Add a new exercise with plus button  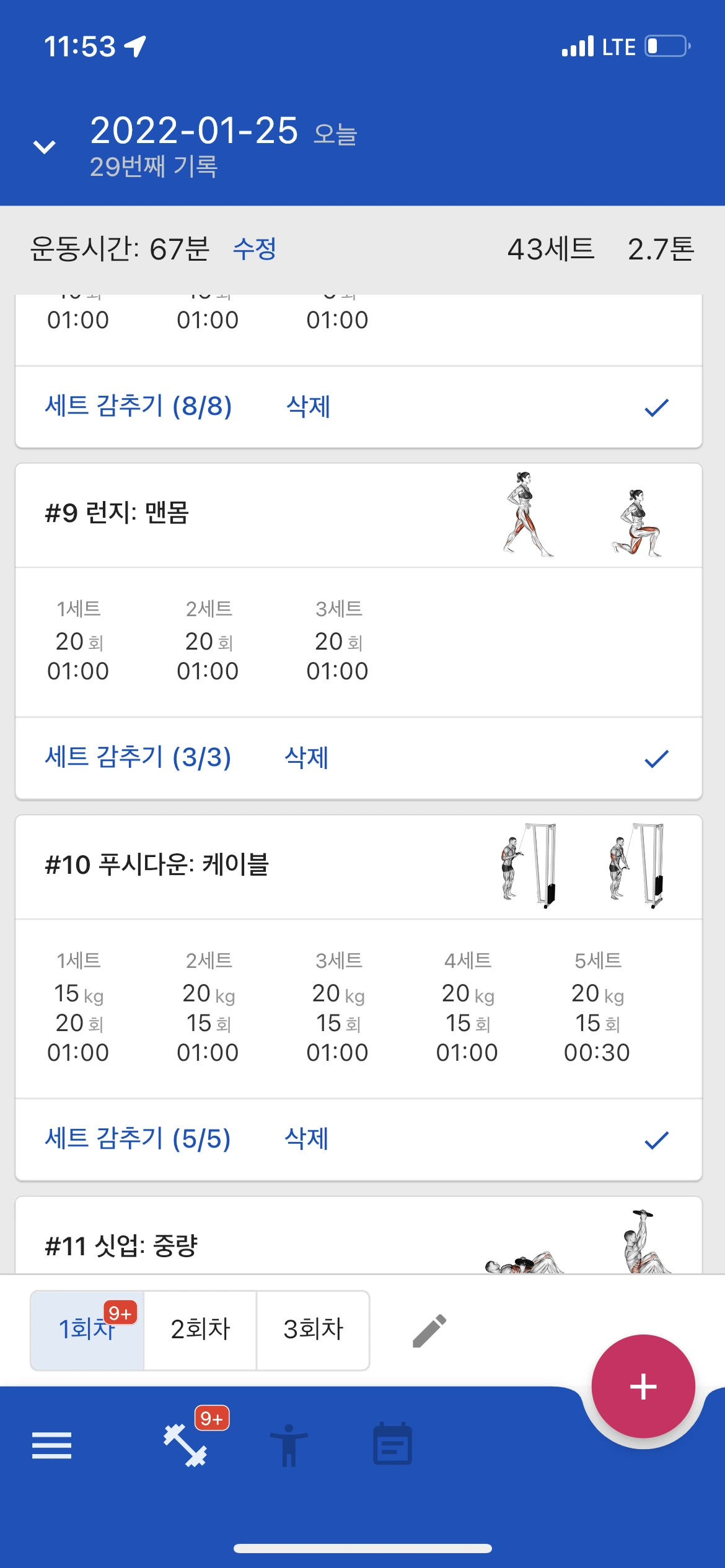click(x=643, y=1386)
